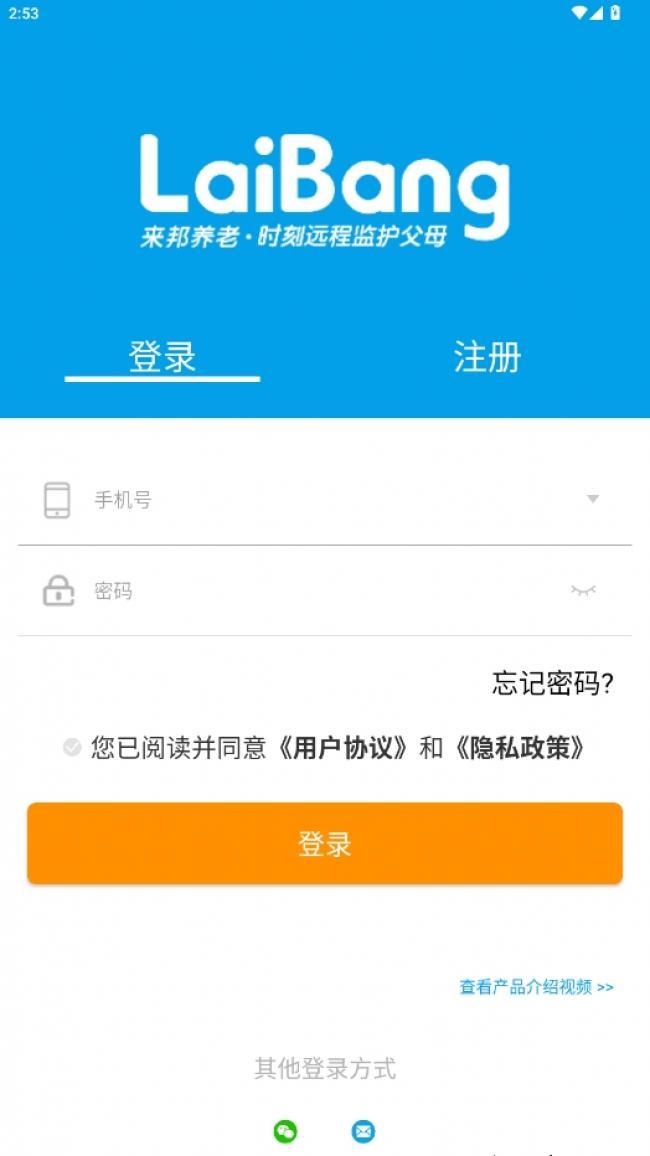Image resolution: width=650 pixels, height=1156 pixels.
Task: Log in with the WeChat icon
Action: (285, 1131)
